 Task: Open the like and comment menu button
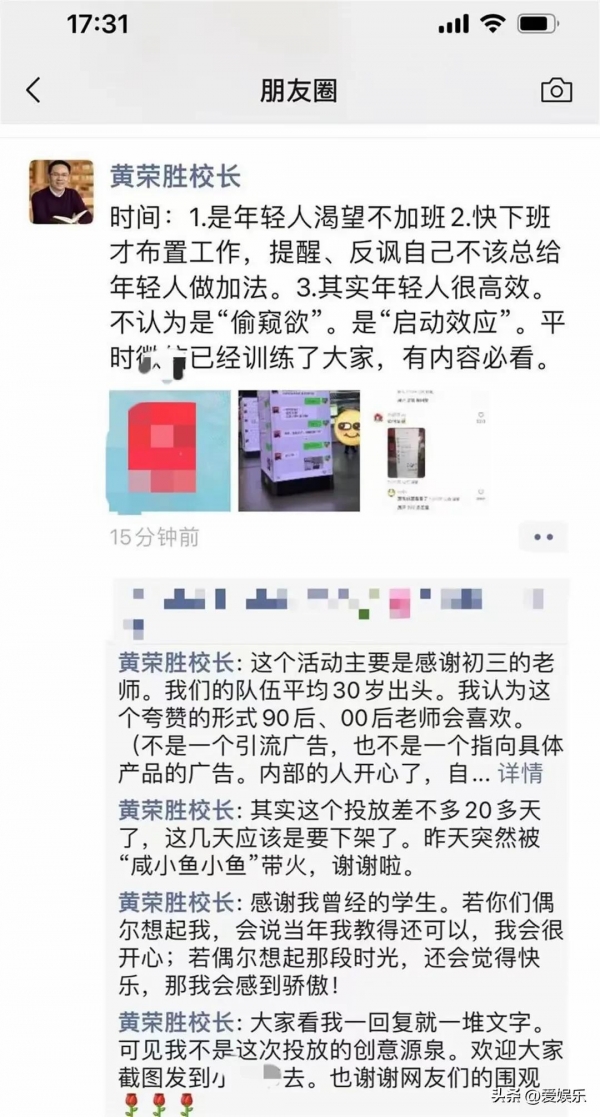pyautogui.click(x=544, y=537)
